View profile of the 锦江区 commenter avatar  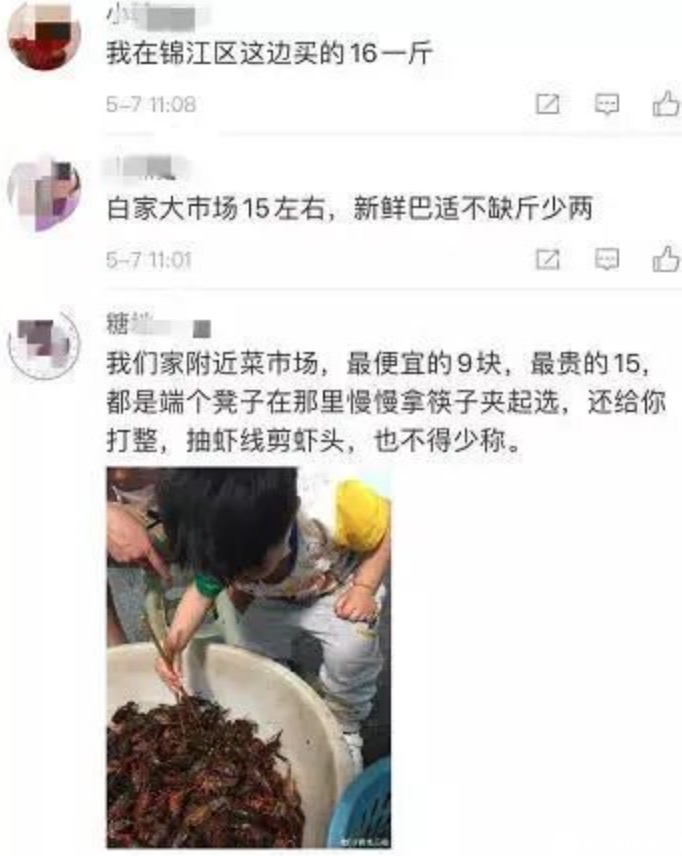(43, 34)
